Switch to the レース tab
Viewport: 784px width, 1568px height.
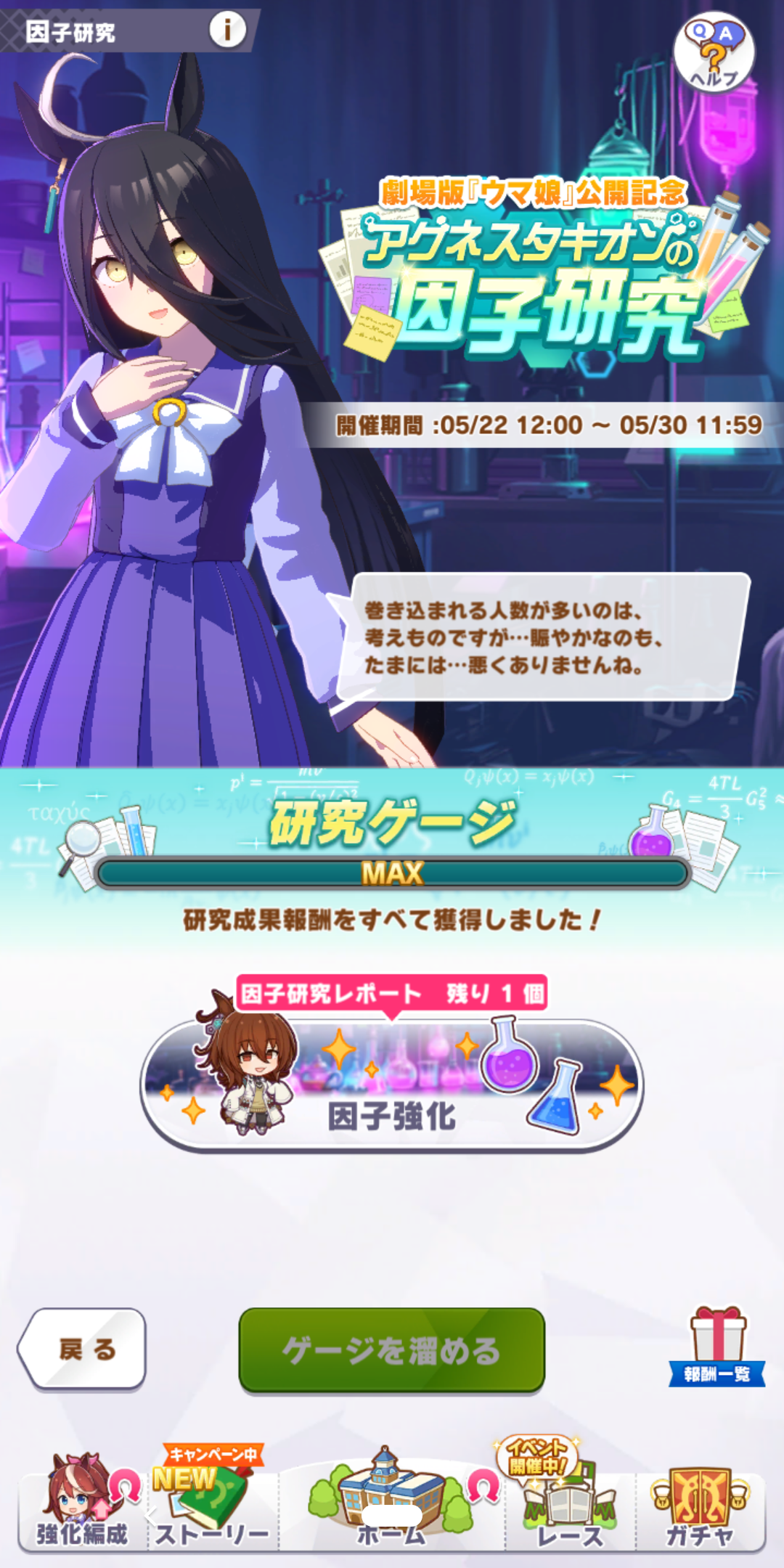570,1507
